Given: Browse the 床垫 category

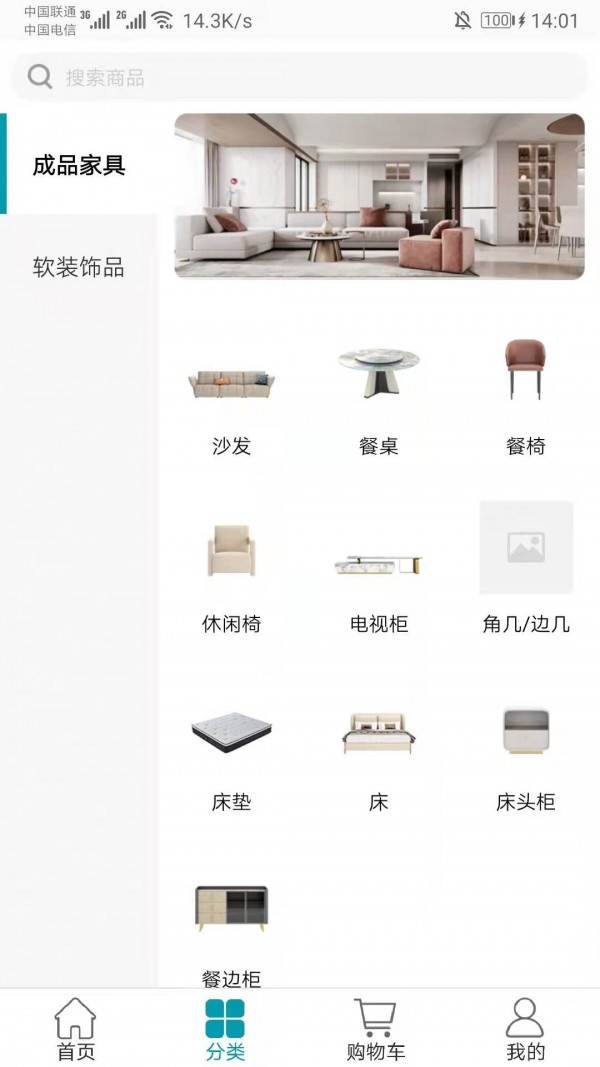Looking at the screenshot, I should pyautogui.click(x=232, y=748).
